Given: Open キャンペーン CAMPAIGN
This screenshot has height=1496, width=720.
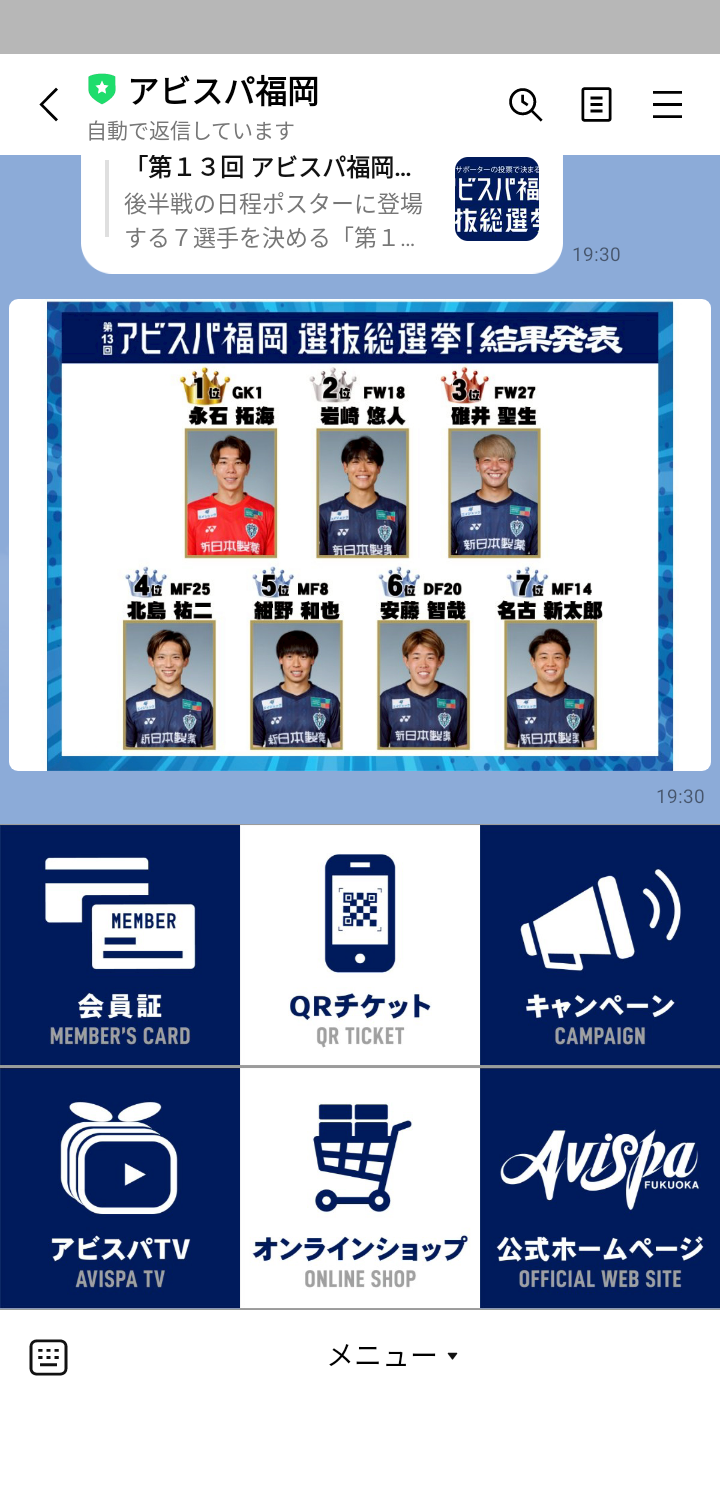Looking at the screenshot, I should [x=600, y=945].
